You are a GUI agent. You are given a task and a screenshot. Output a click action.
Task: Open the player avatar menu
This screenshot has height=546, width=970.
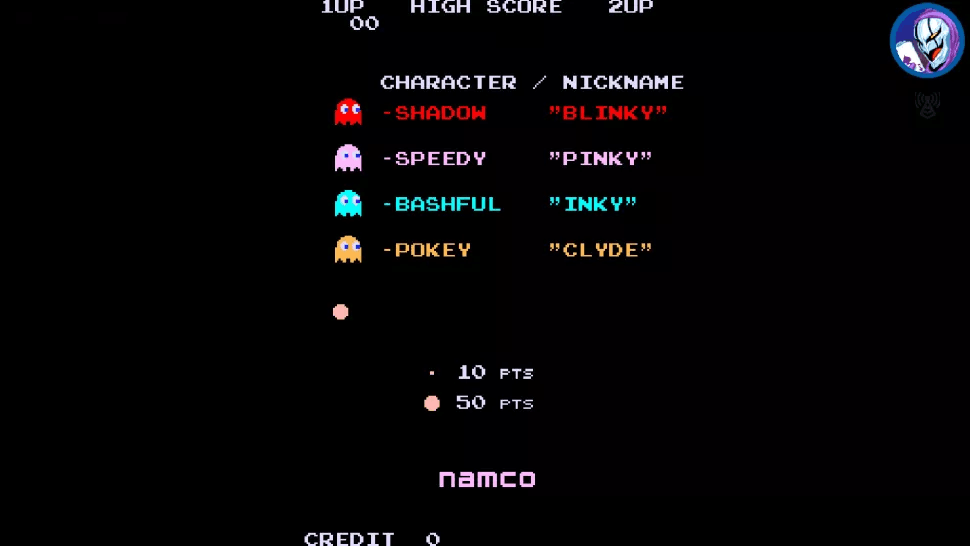tap(926, 41)
